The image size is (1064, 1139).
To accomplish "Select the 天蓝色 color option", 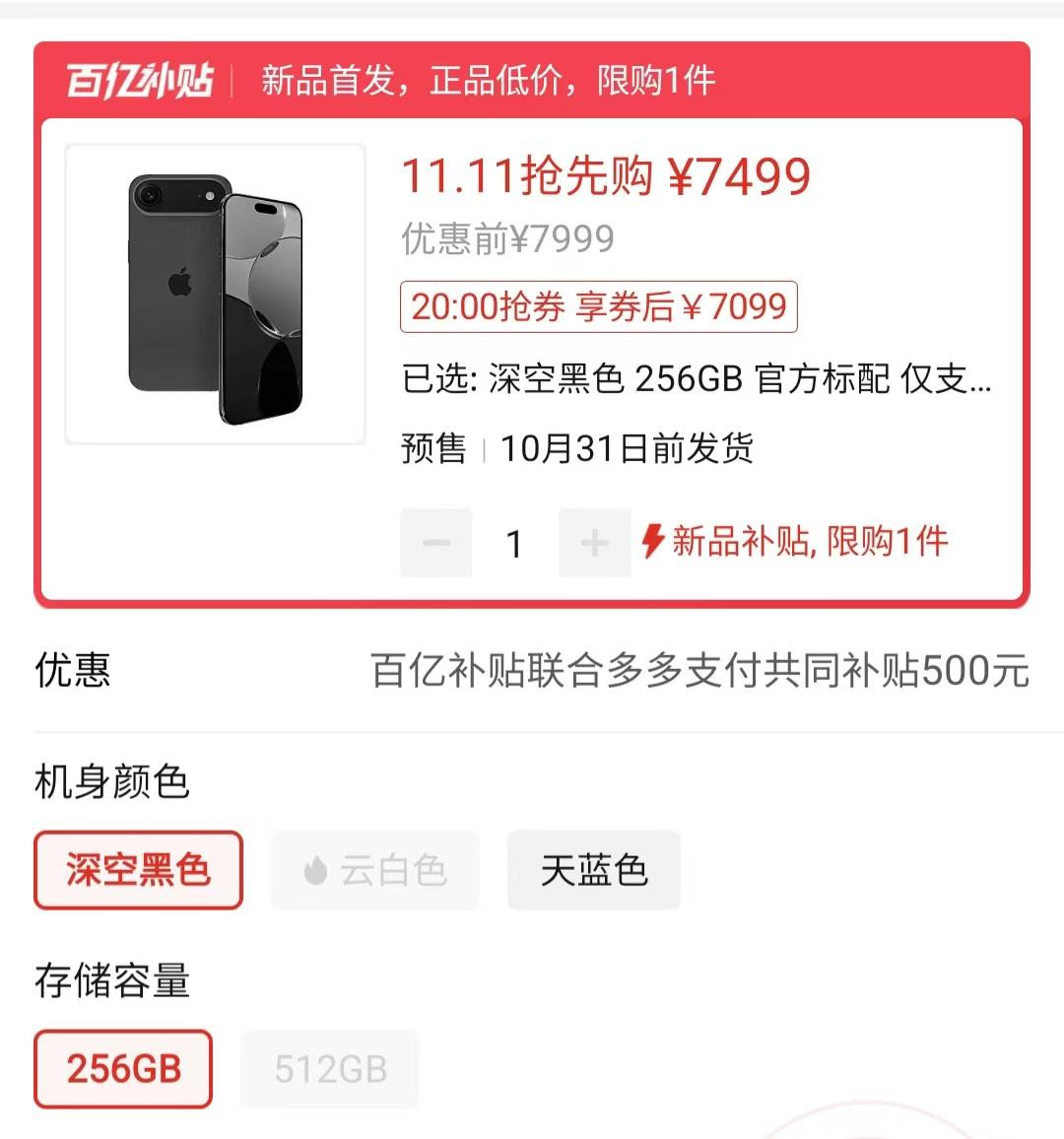I will pos(593,869).
